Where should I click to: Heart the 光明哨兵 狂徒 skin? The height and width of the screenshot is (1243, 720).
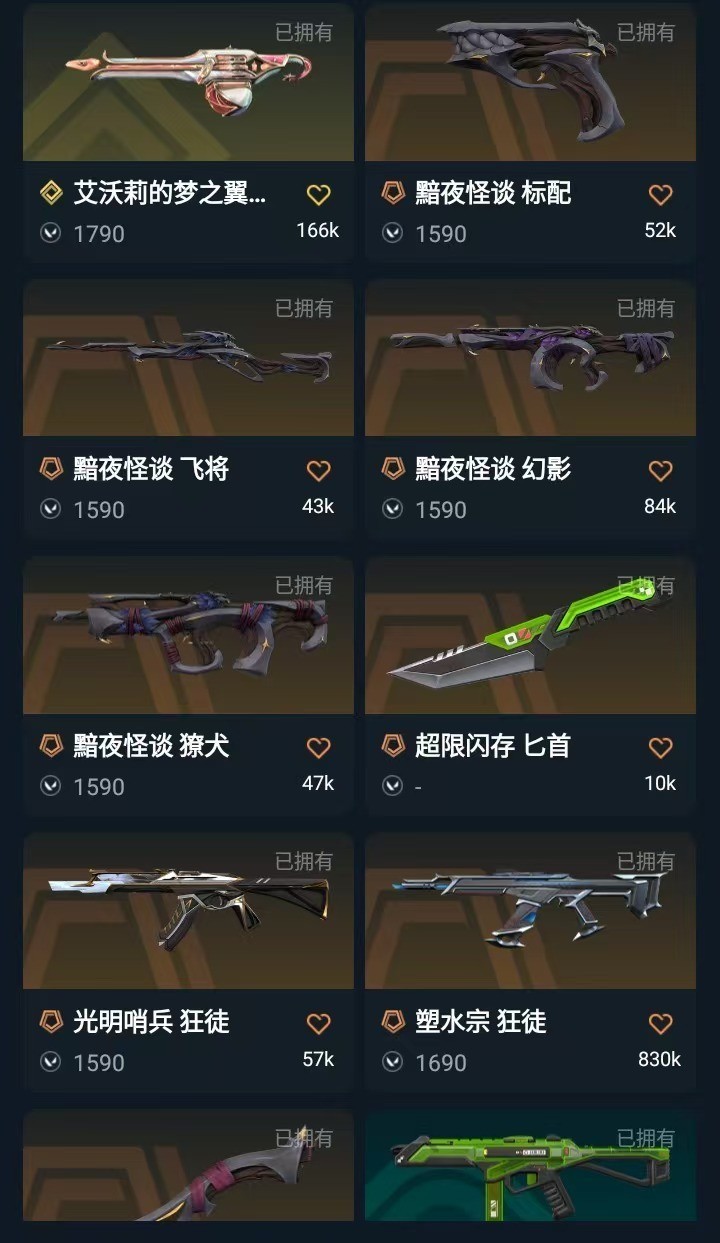pyautogui.click(x=318, y=1023)
